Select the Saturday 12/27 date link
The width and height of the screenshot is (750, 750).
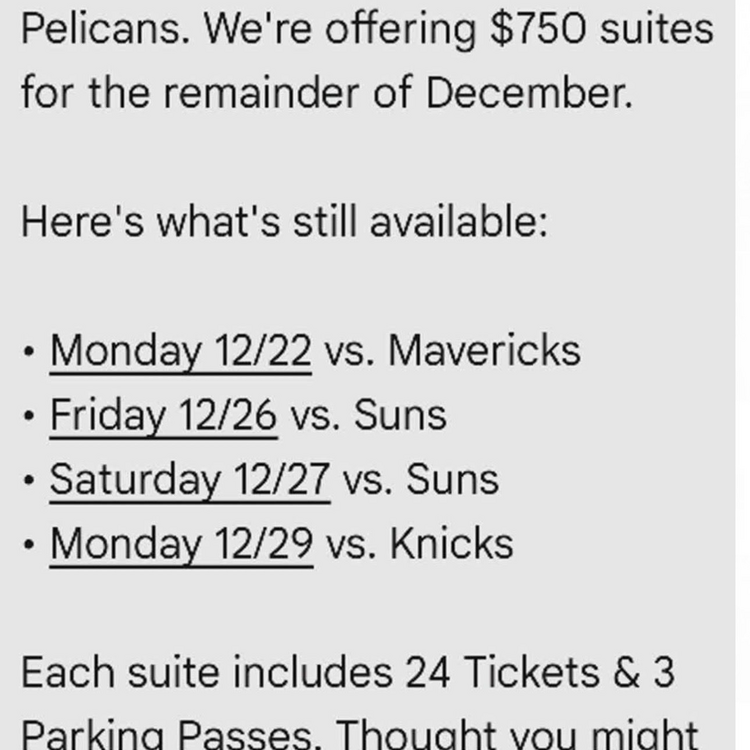[x=189, y=479]
